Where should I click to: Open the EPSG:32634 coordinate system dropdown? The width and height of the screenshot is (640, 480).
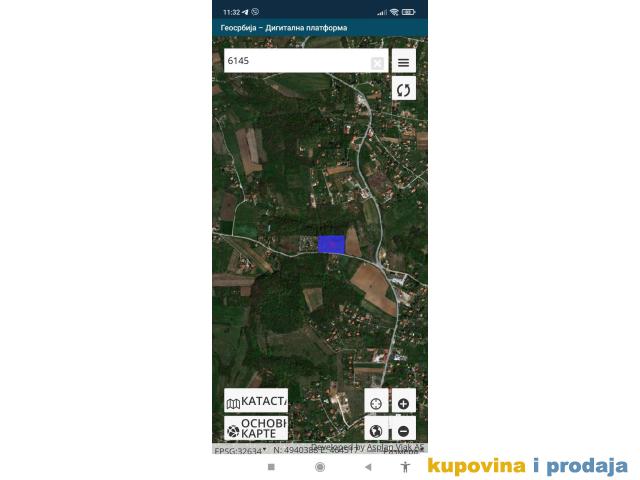239,450
